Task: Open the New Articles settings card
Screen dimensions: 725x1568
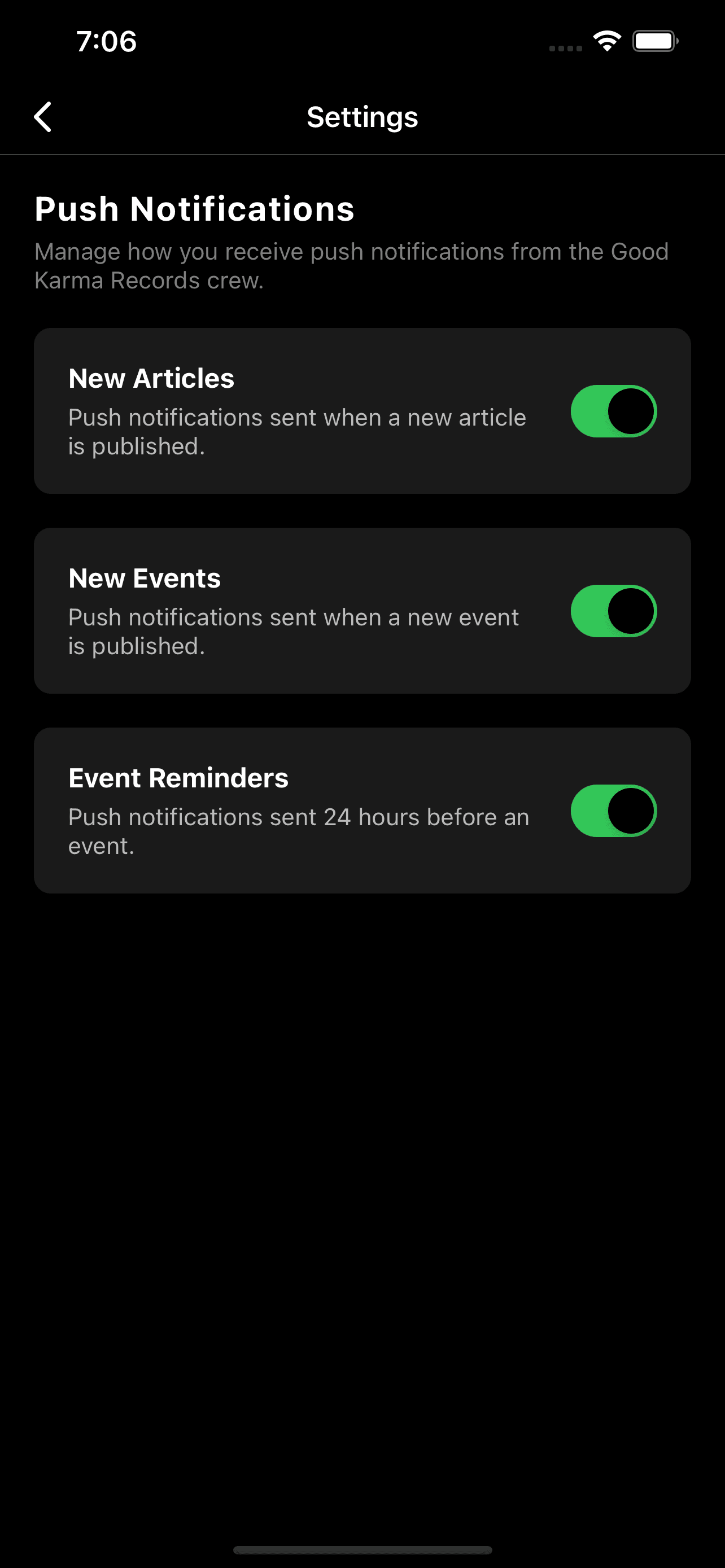Action: (362, 410)
